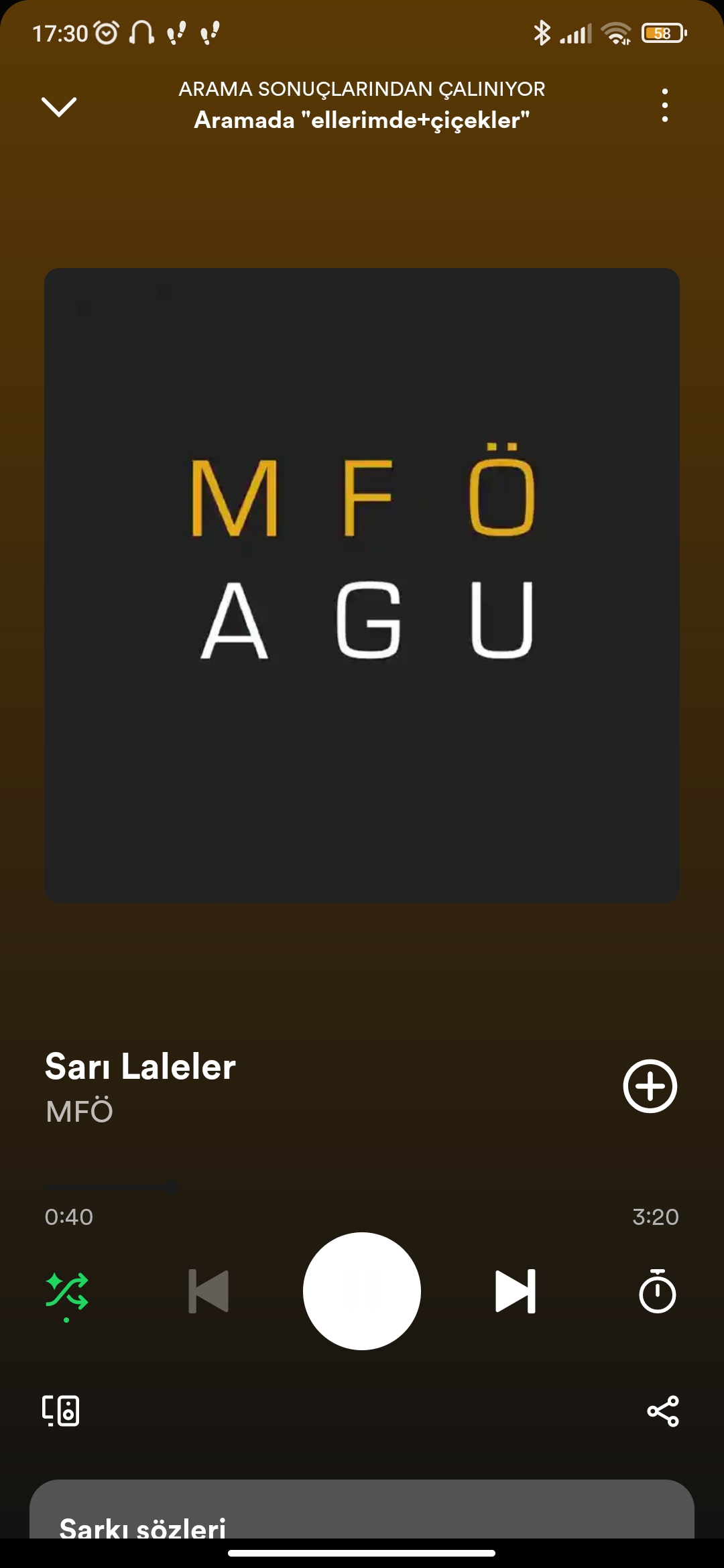Tap the song progress bar to seek
Image resolution: width=724 pixels, height=1568 pixels.
coord(362,1187)
